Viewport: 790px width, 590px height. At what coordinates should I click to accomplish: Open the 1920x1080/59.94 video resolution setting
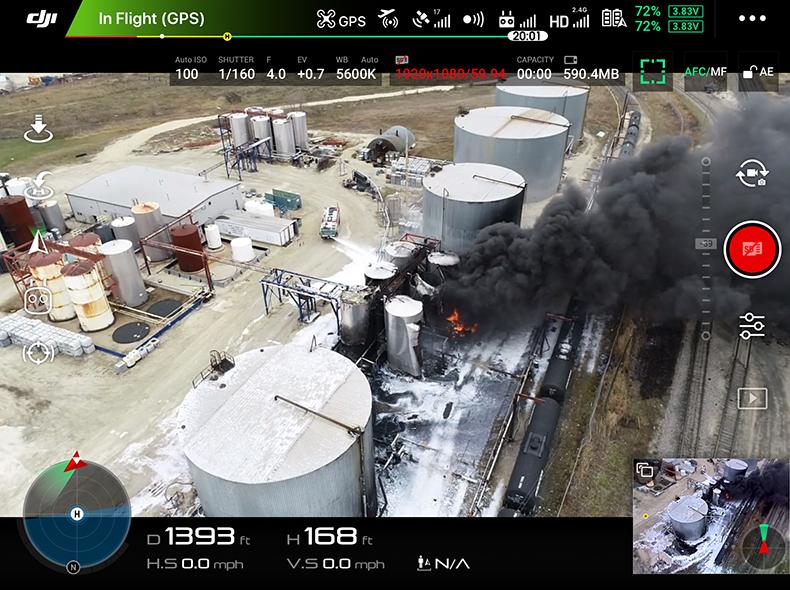coord(452,73)
